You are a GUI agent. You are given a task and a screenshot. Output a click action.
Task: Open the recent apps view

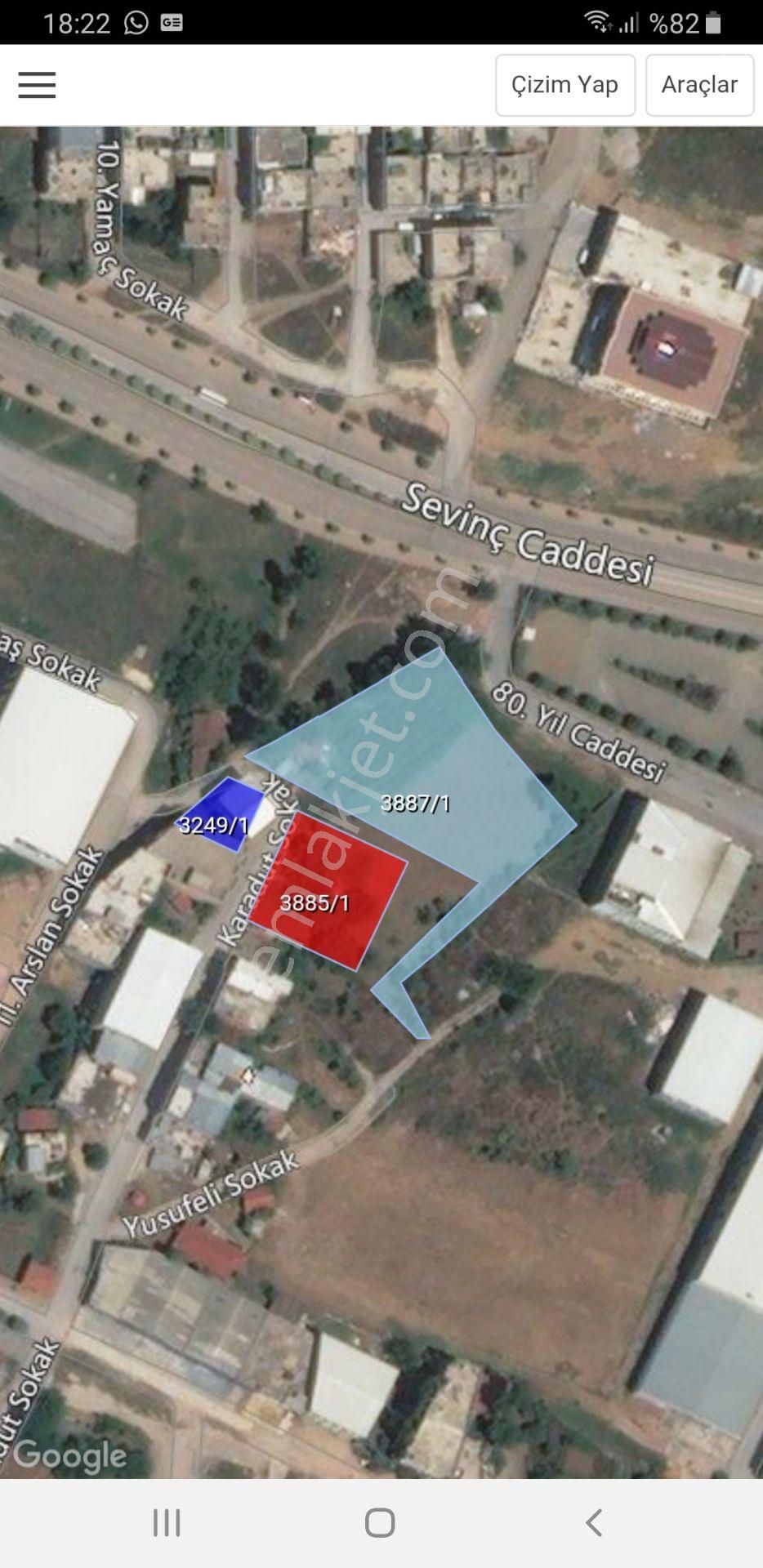pos(167,1522)
